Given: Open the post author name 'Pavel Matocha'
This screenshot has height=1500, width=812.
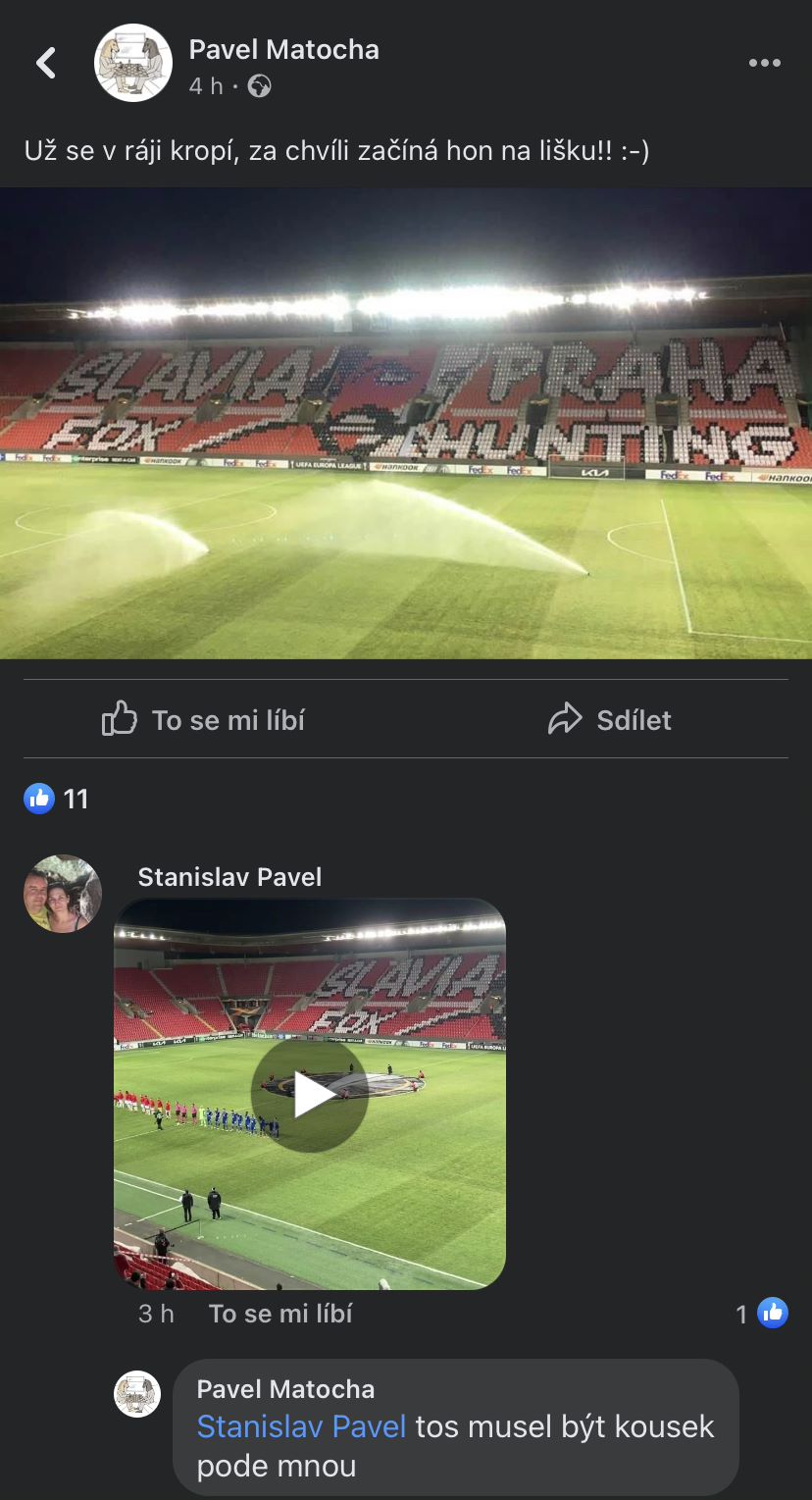Looking at the screenshot, I should (x=283, y=50).
